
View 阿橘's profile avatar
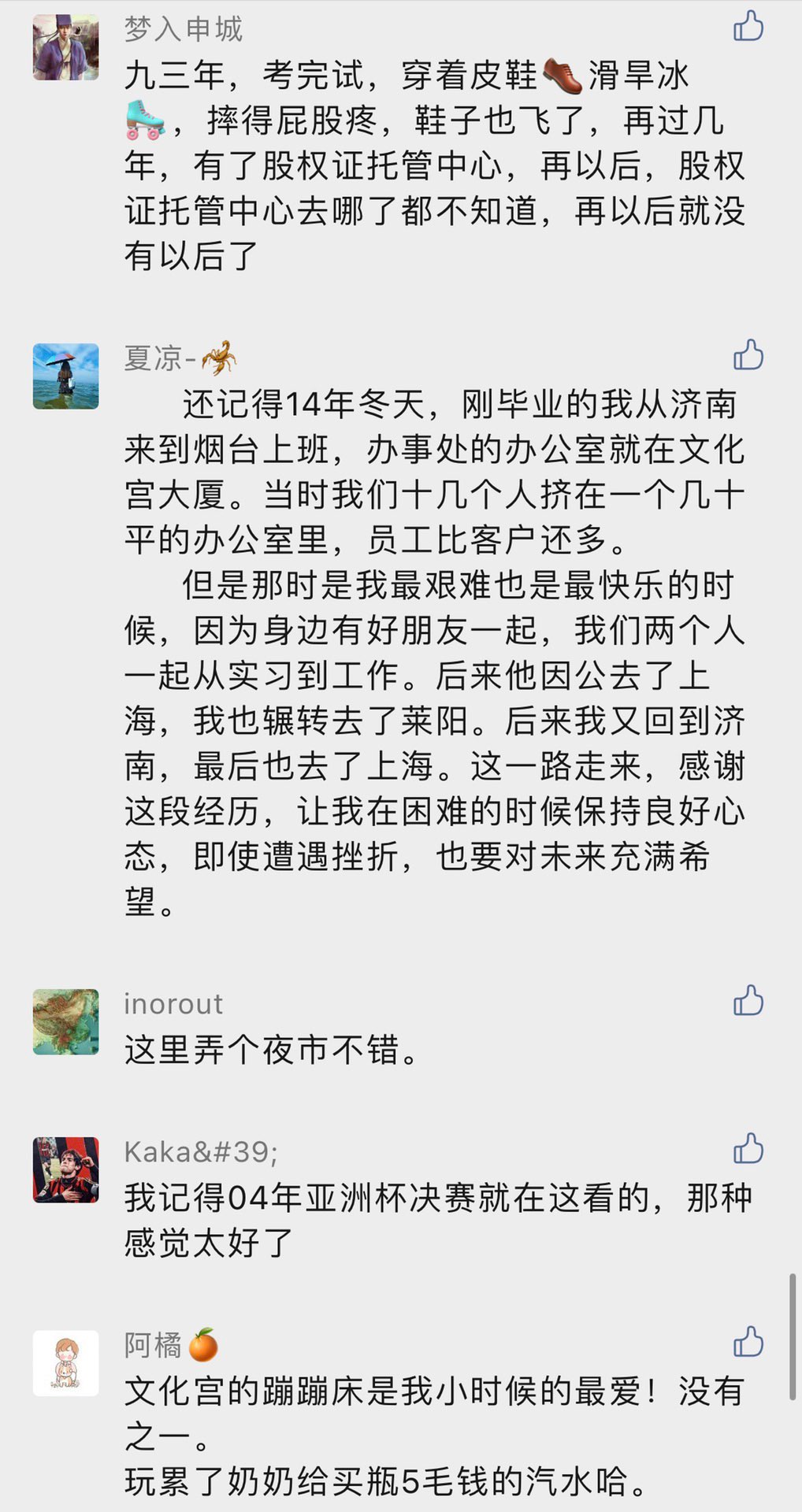66,1363
